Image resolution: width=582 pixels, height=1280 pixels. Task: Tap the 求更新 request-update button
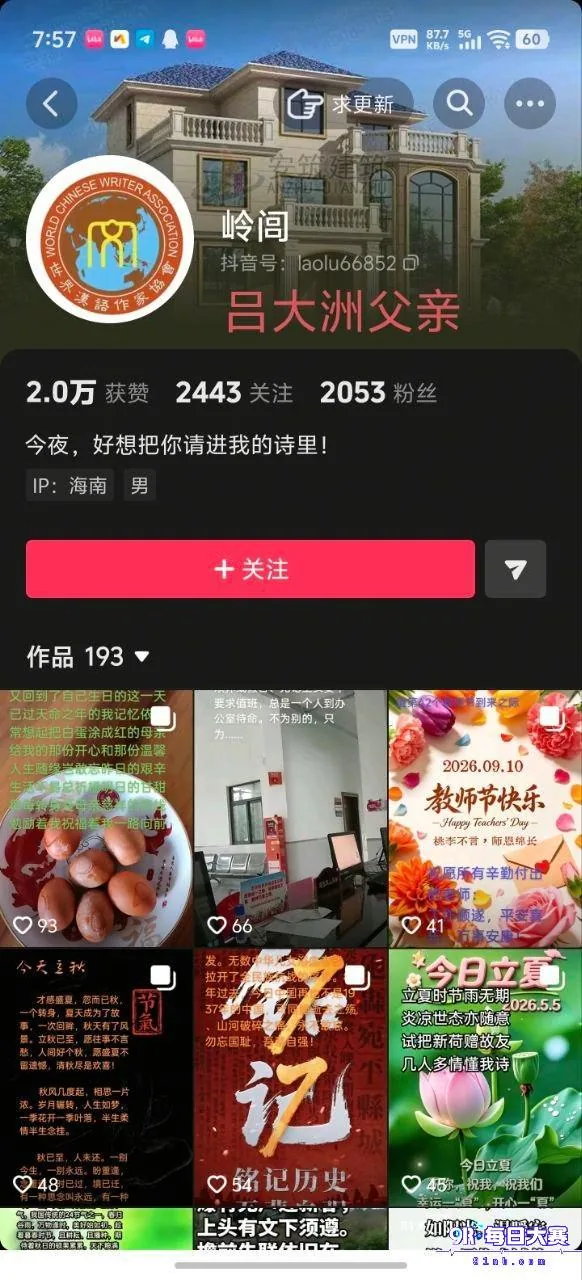tap(342, 103)
